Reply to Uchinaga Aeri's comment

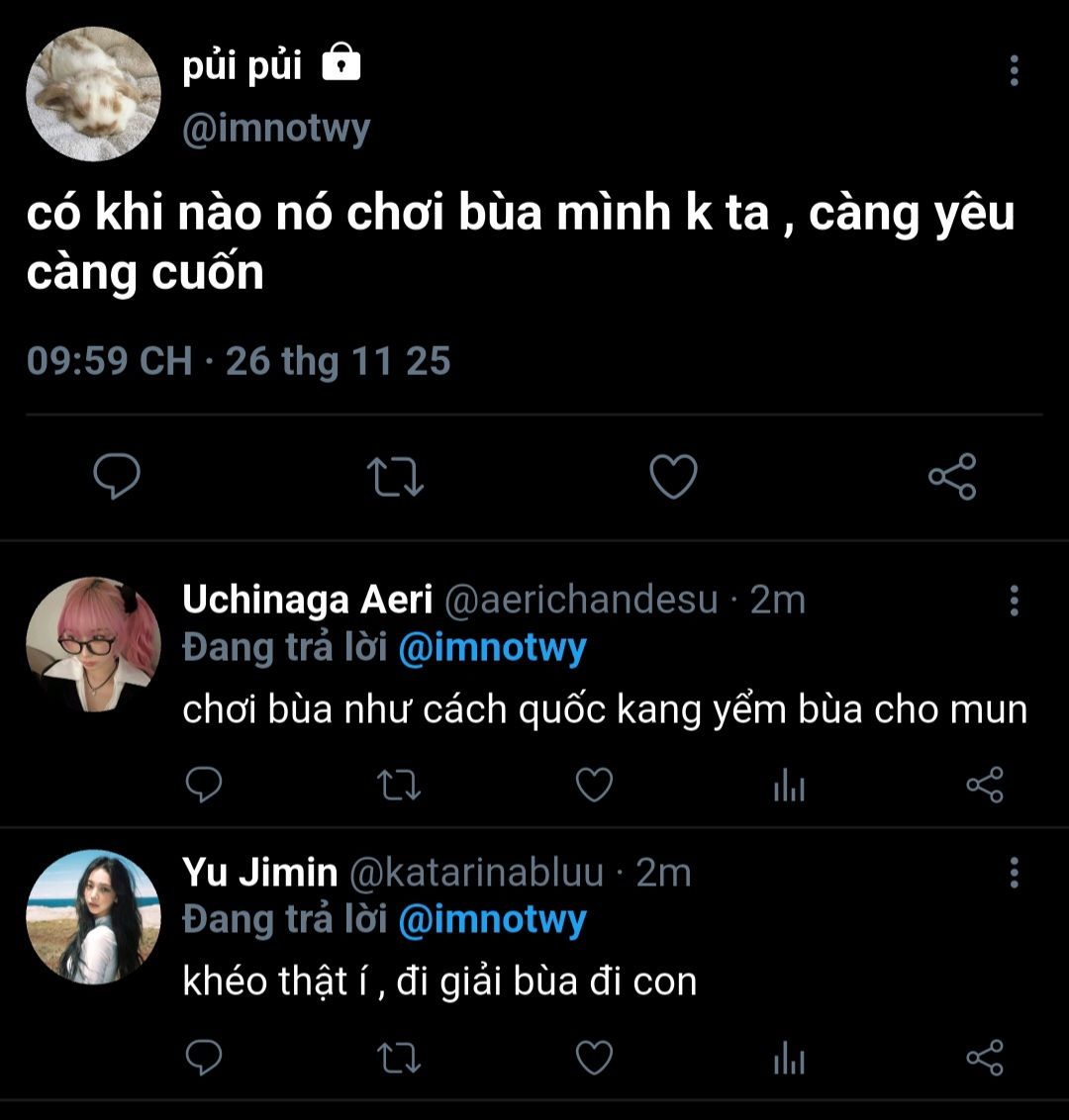pos(204,787)
